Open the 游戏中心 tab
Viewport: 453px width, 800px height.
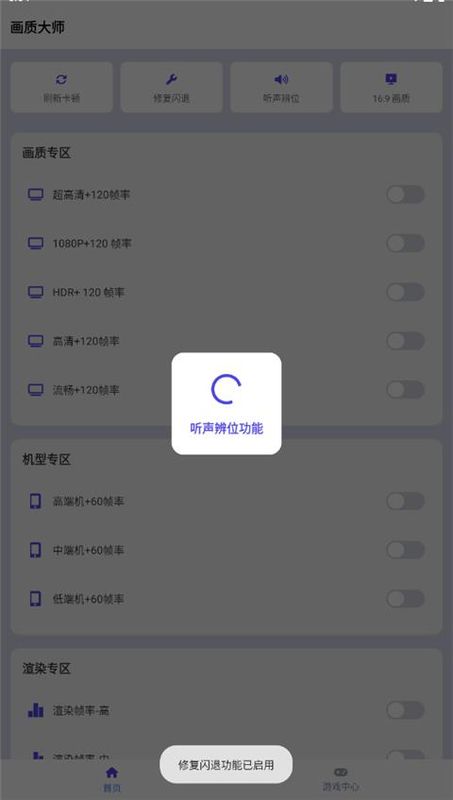click(340, 779)
